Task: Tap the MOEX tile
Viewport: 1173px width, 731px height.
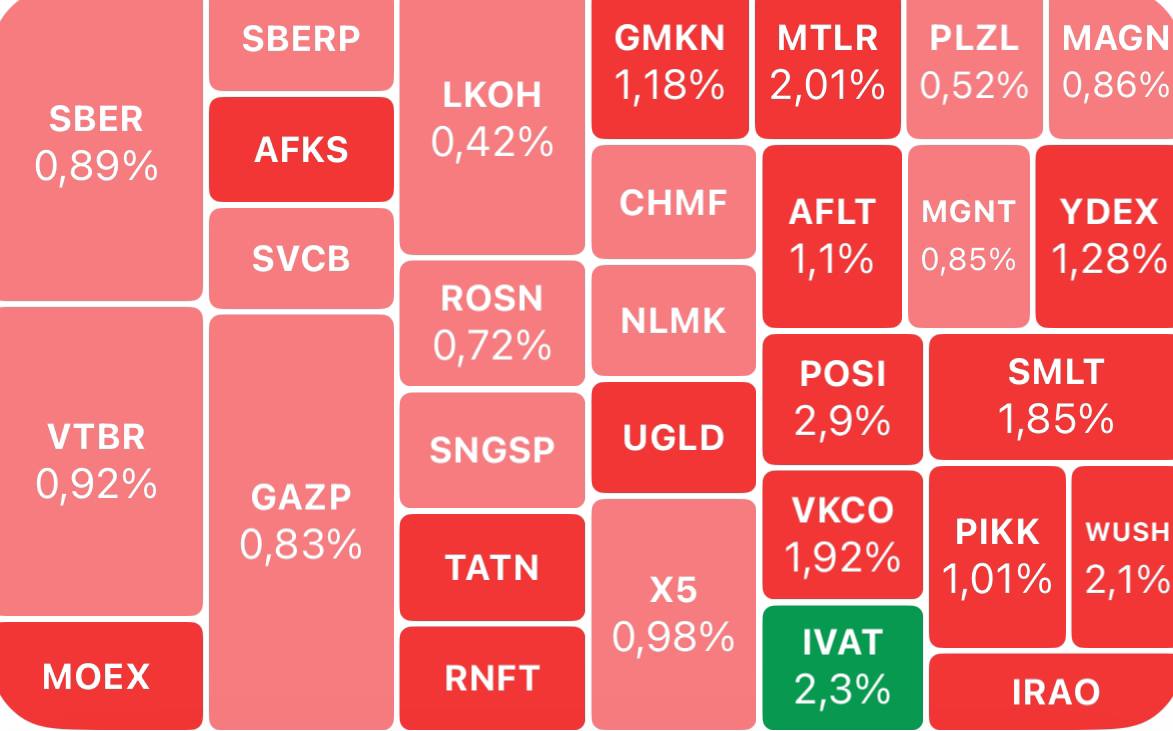Action: click(97, 676)
